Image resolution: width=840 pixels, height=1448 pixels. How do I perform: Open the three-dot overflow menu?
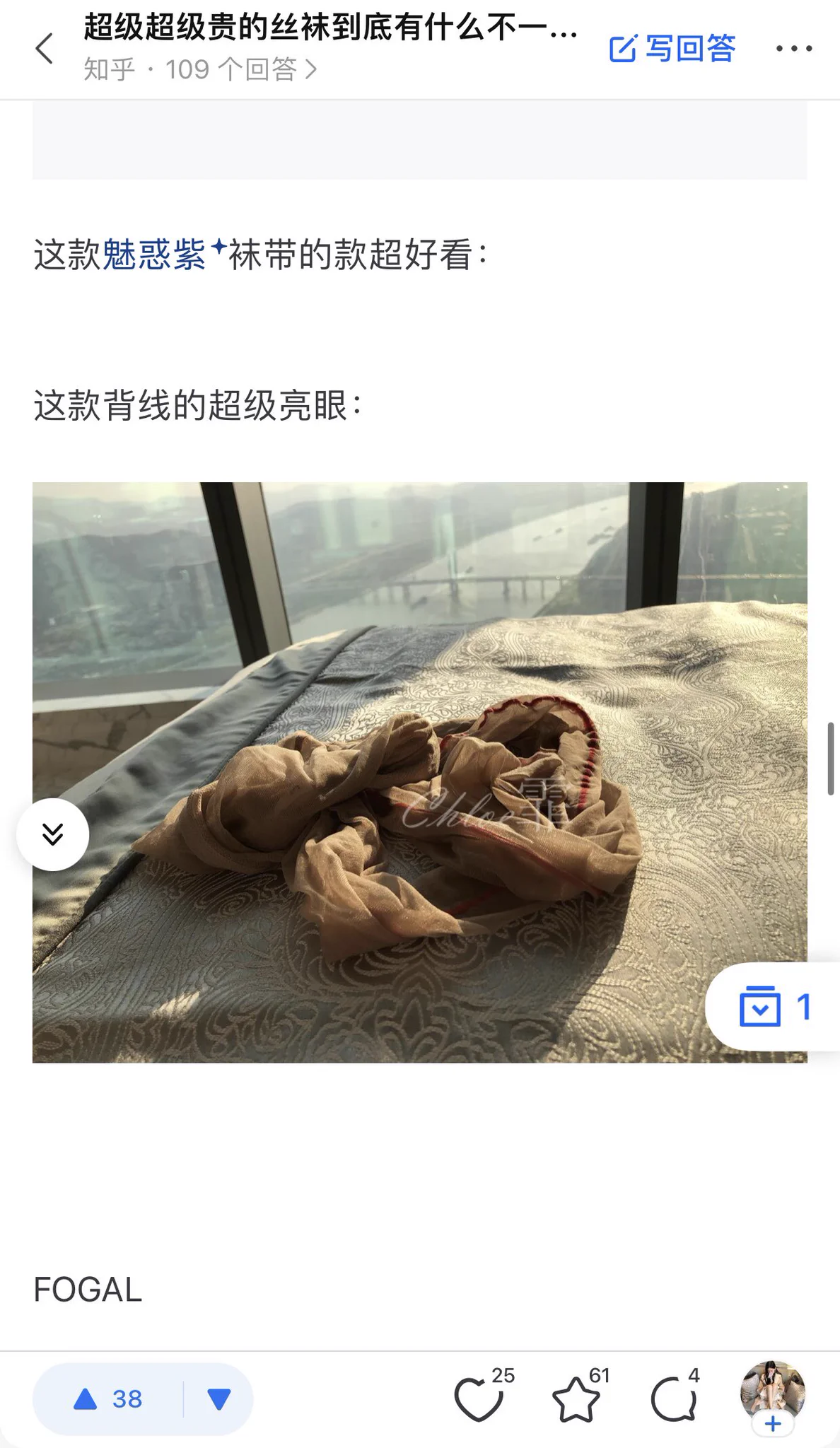tap(793, 49)
